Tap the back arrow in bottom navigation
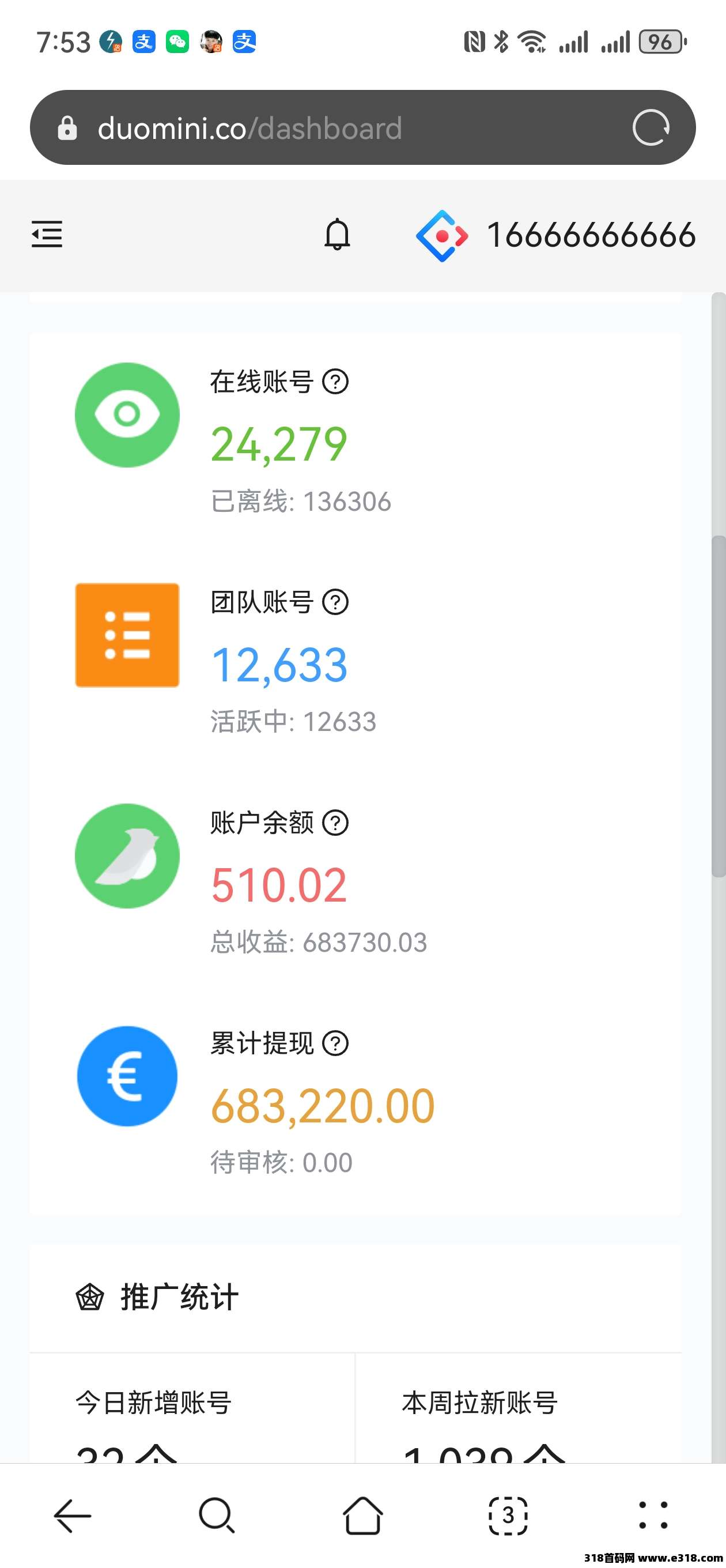This screenshot has width=726, height=1568. click(x=73, y=1516)
